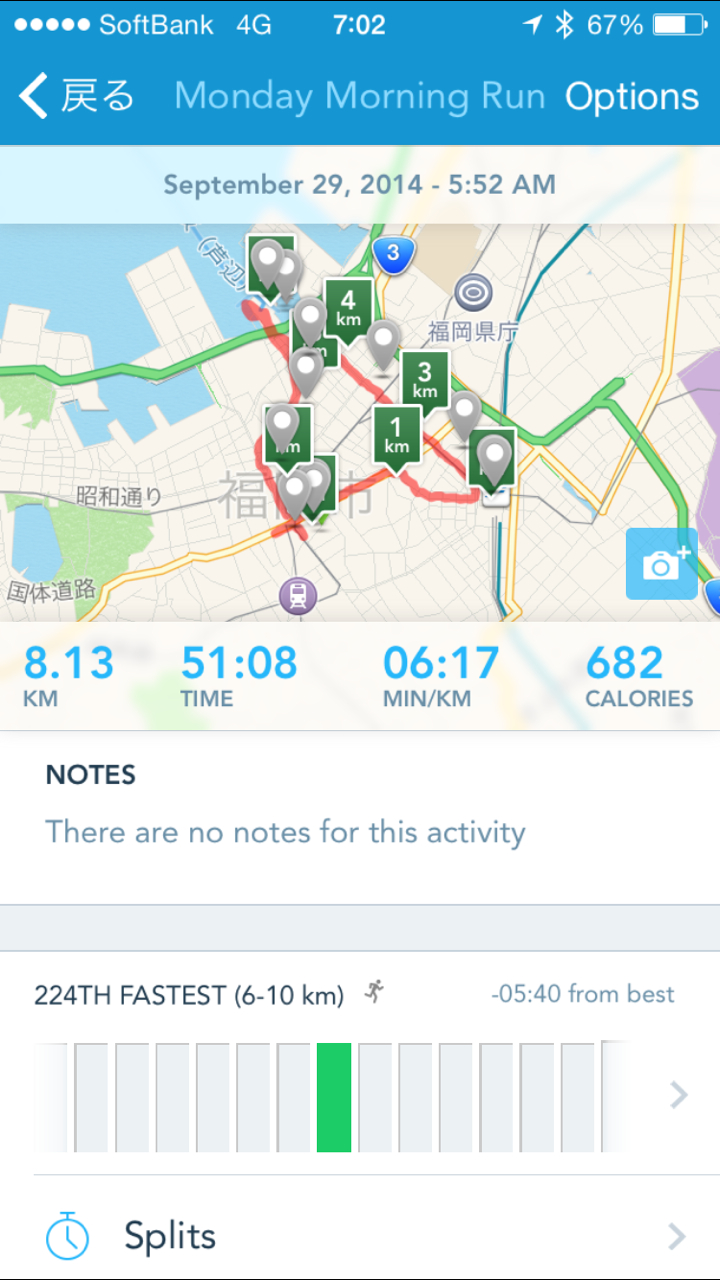720x1280 pixels.
Task: Open the Splits row
Action: pyautogui.click(x=360, y=1236)
